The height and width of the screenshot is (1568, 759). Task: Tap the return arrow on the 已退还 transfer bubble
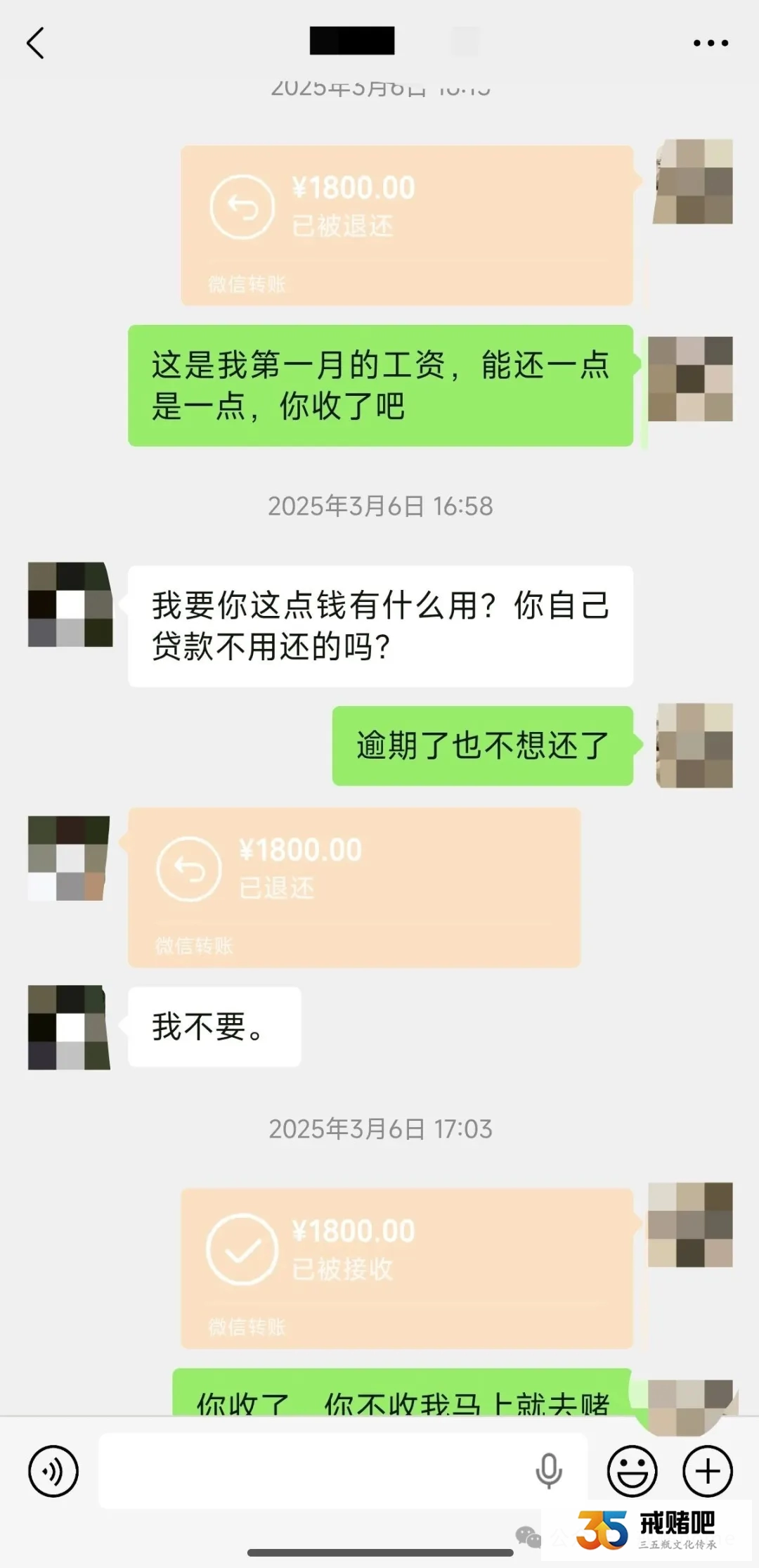pos(189,868)
